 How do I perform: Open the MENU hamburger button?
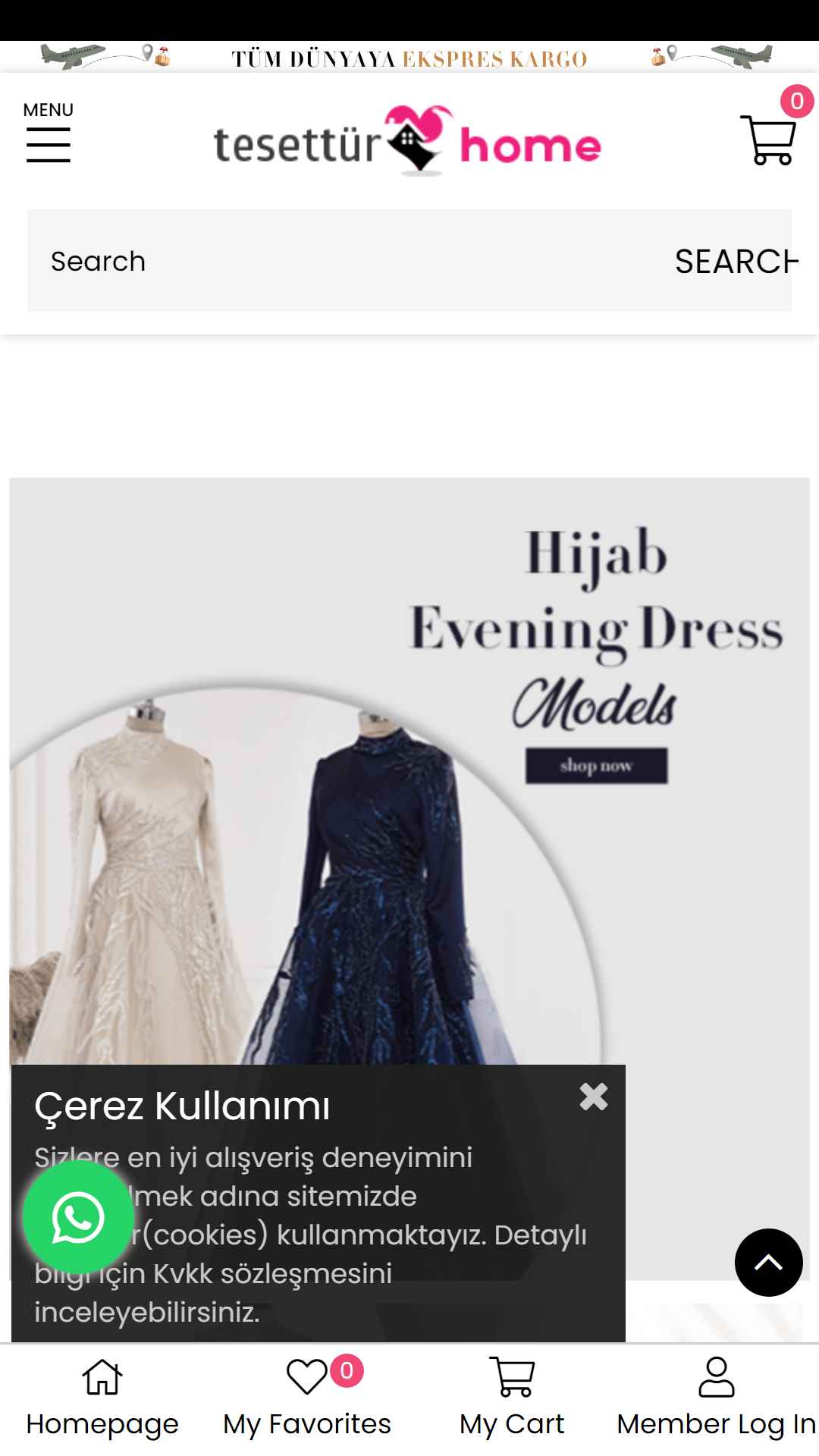tap(49, 133)
